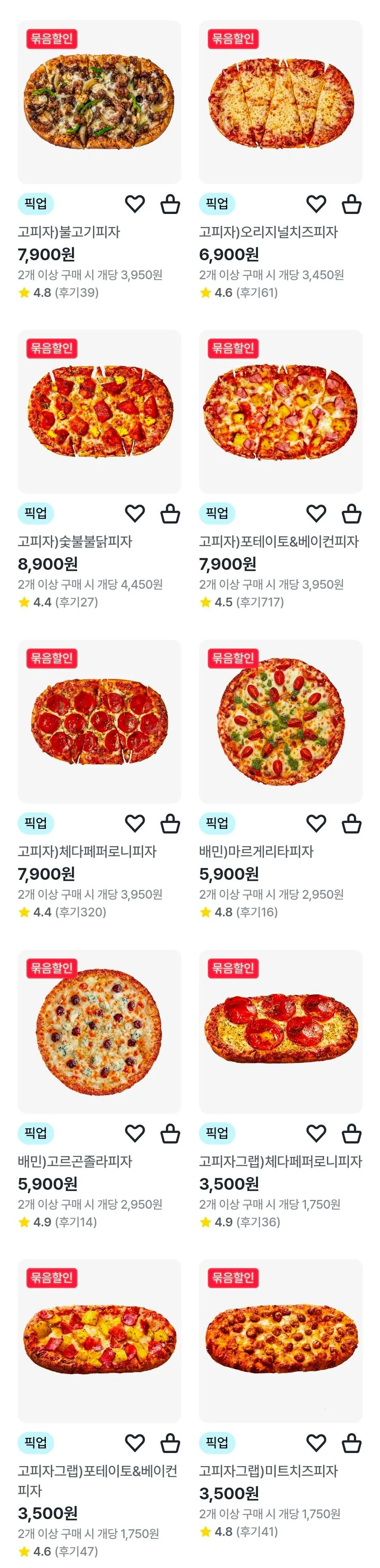
Task: Add 고피자)체다페퍼로니피자 to the cart
Action: click(170, 823)
